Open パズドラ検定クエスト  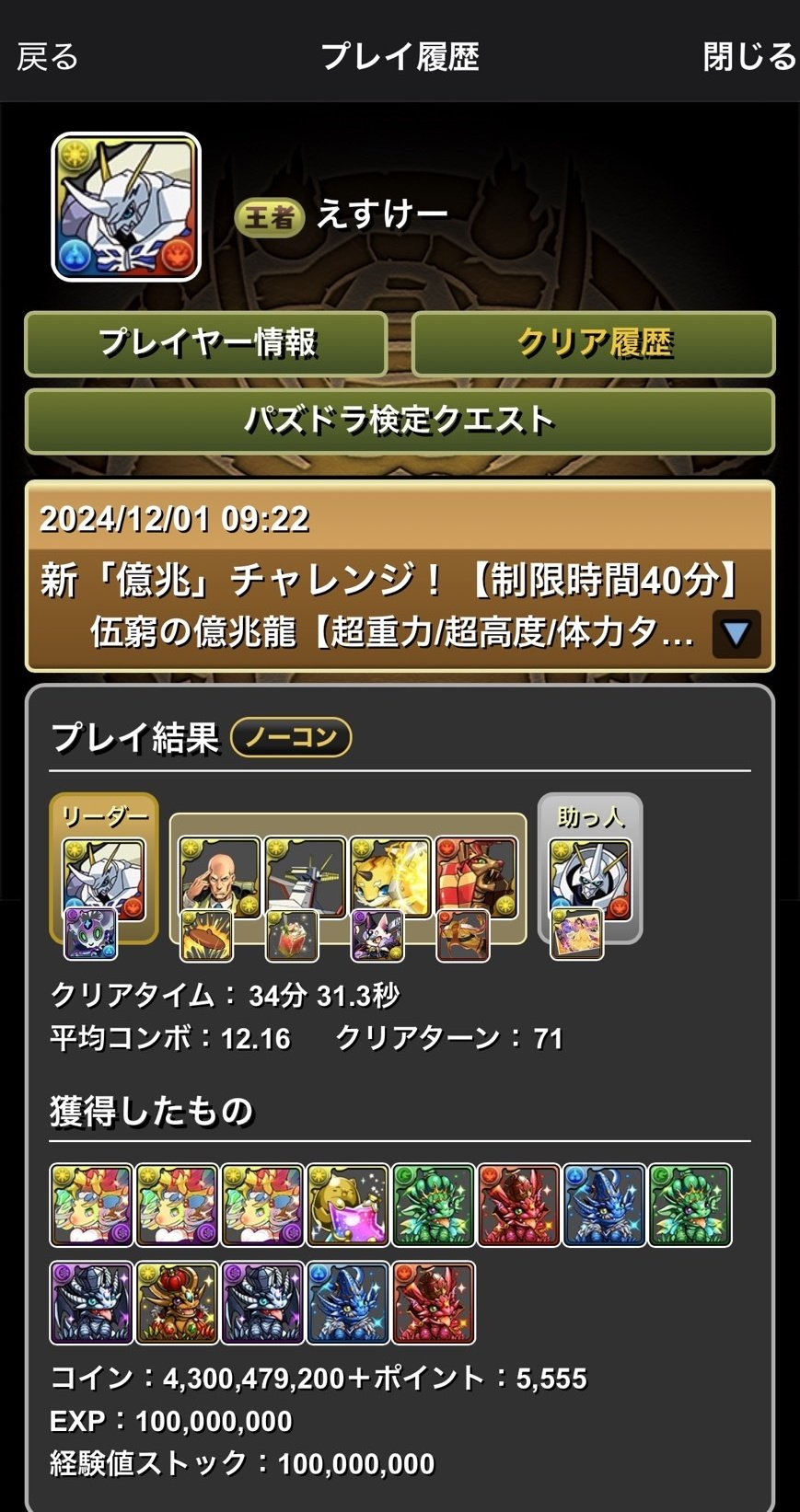pyautogui.click(x=400, y=421)
